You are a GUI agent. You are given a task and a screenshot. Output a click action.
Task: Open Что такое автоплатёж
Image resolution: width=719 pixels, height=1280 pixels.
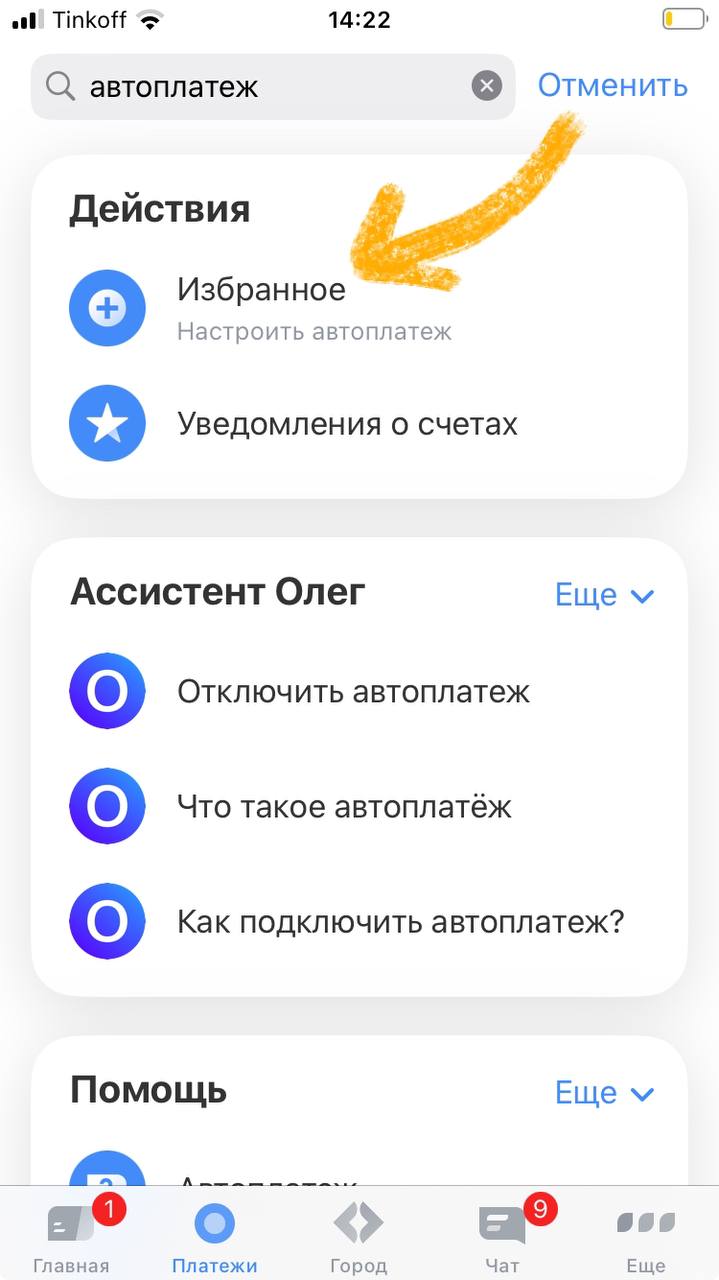(344, 806)
